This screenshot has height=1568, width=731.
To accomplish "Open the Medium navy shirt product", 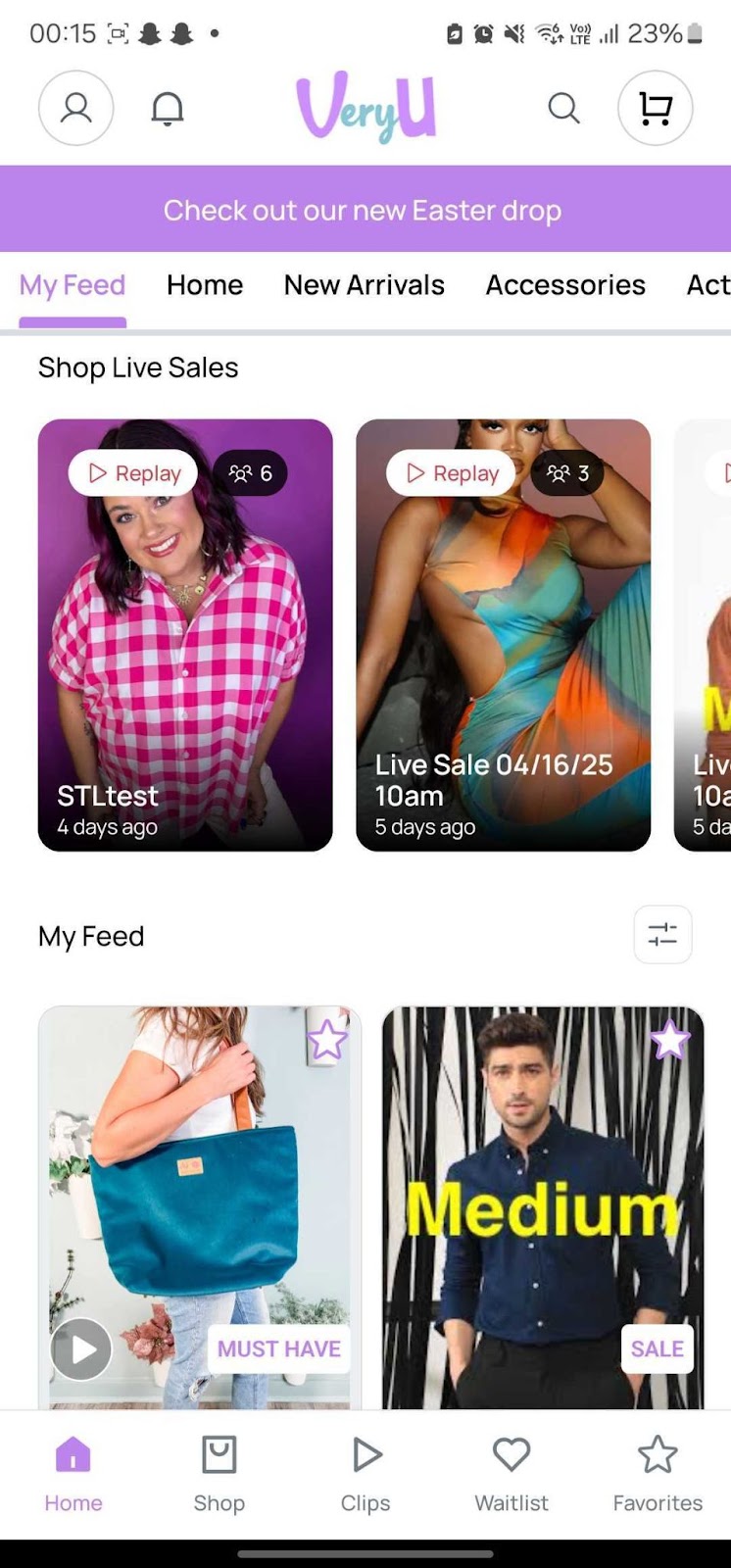I will (542, 1205).
